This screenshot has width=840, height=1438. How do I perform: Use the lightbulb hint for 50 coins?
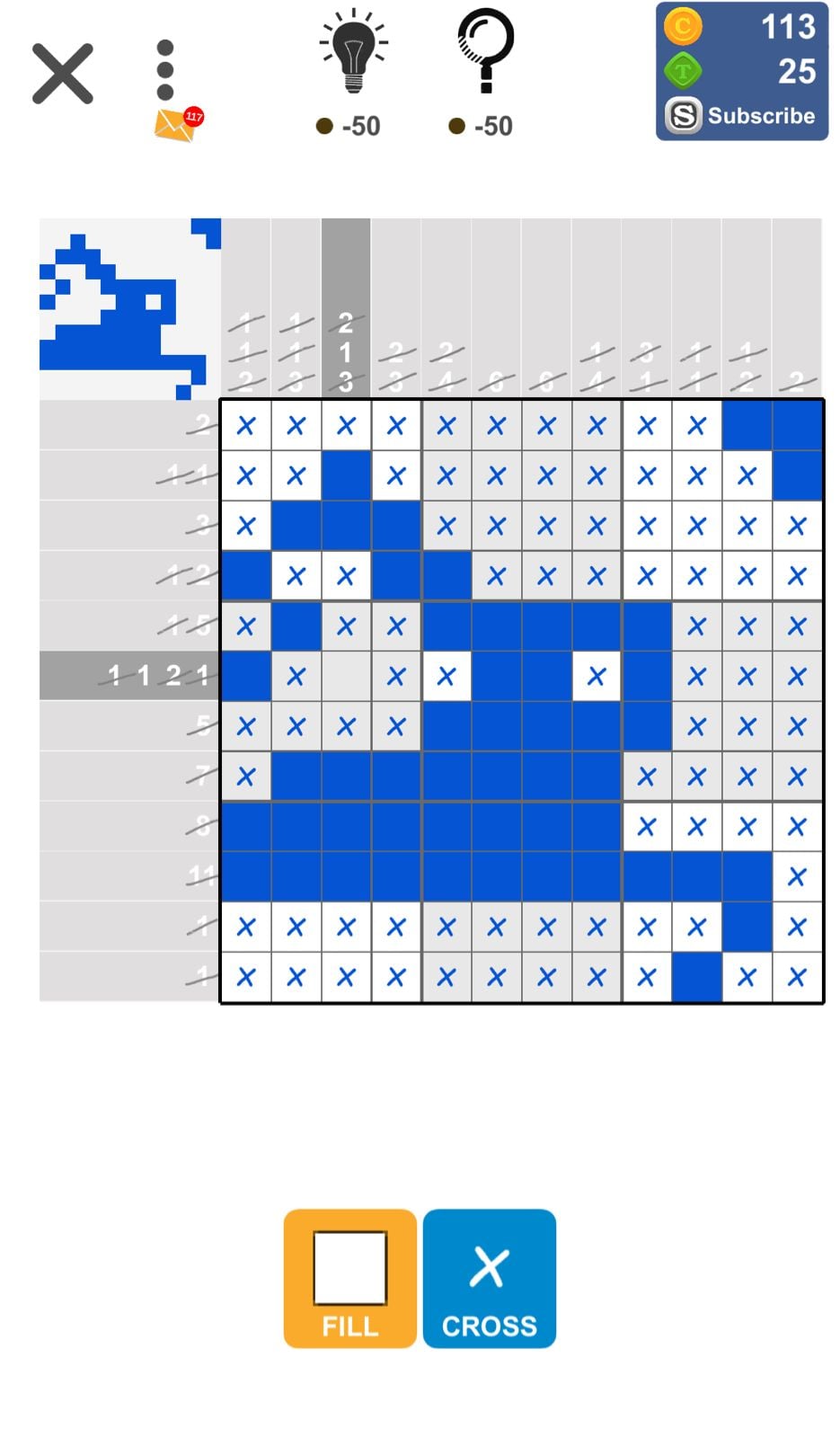[x=353, y=56]
